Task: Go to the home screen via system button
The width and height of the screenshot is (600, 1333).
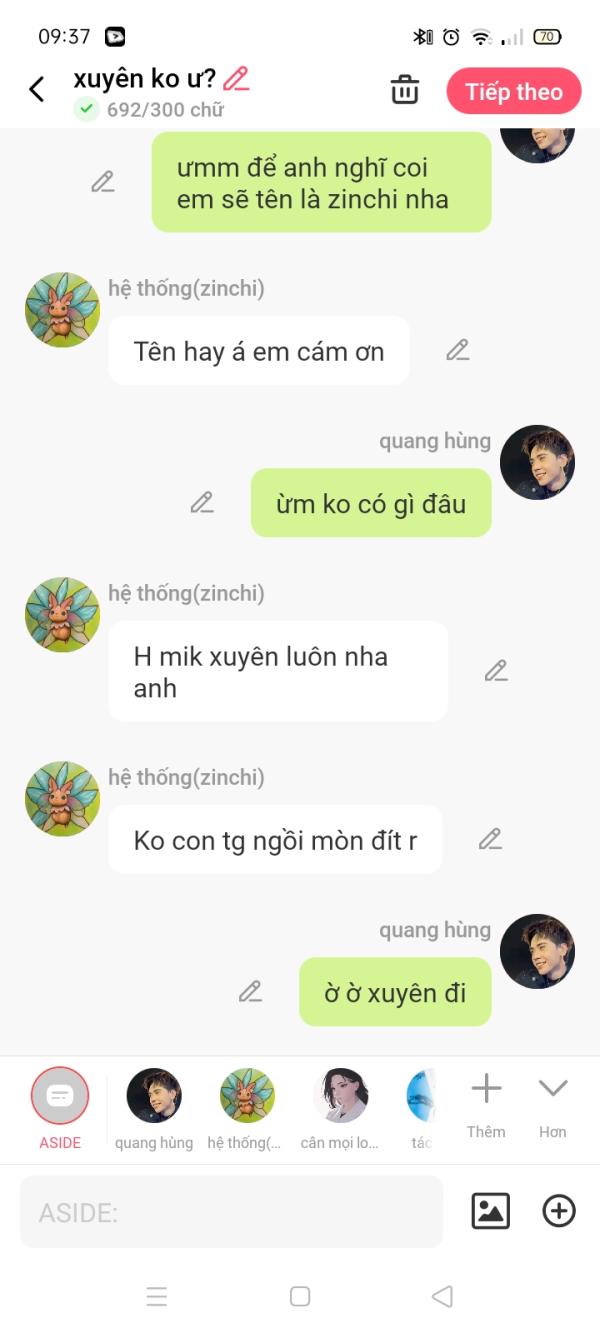Action: pyautogui.click(x=300, y=1297)
